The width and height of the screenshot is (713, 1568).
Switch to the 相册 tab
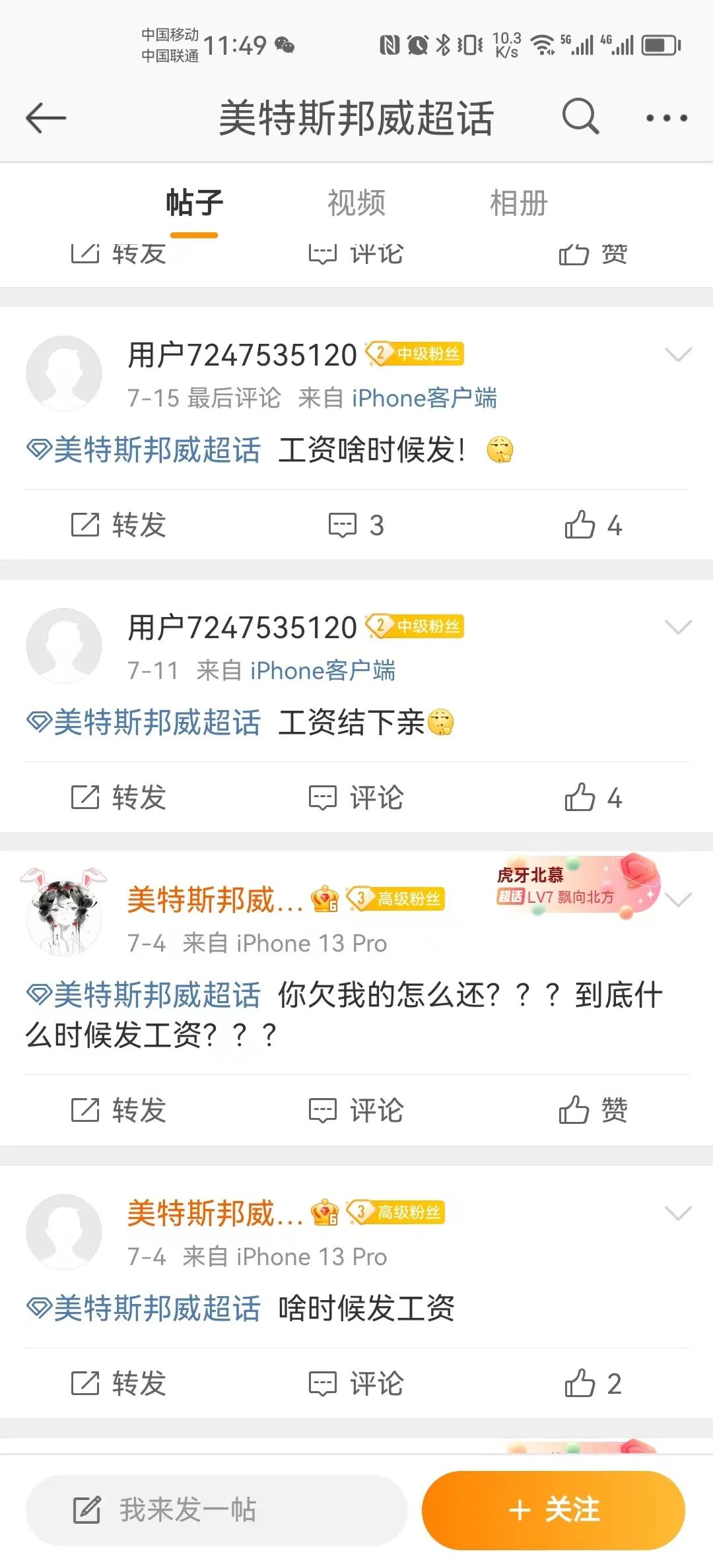(x=517, y=203)
